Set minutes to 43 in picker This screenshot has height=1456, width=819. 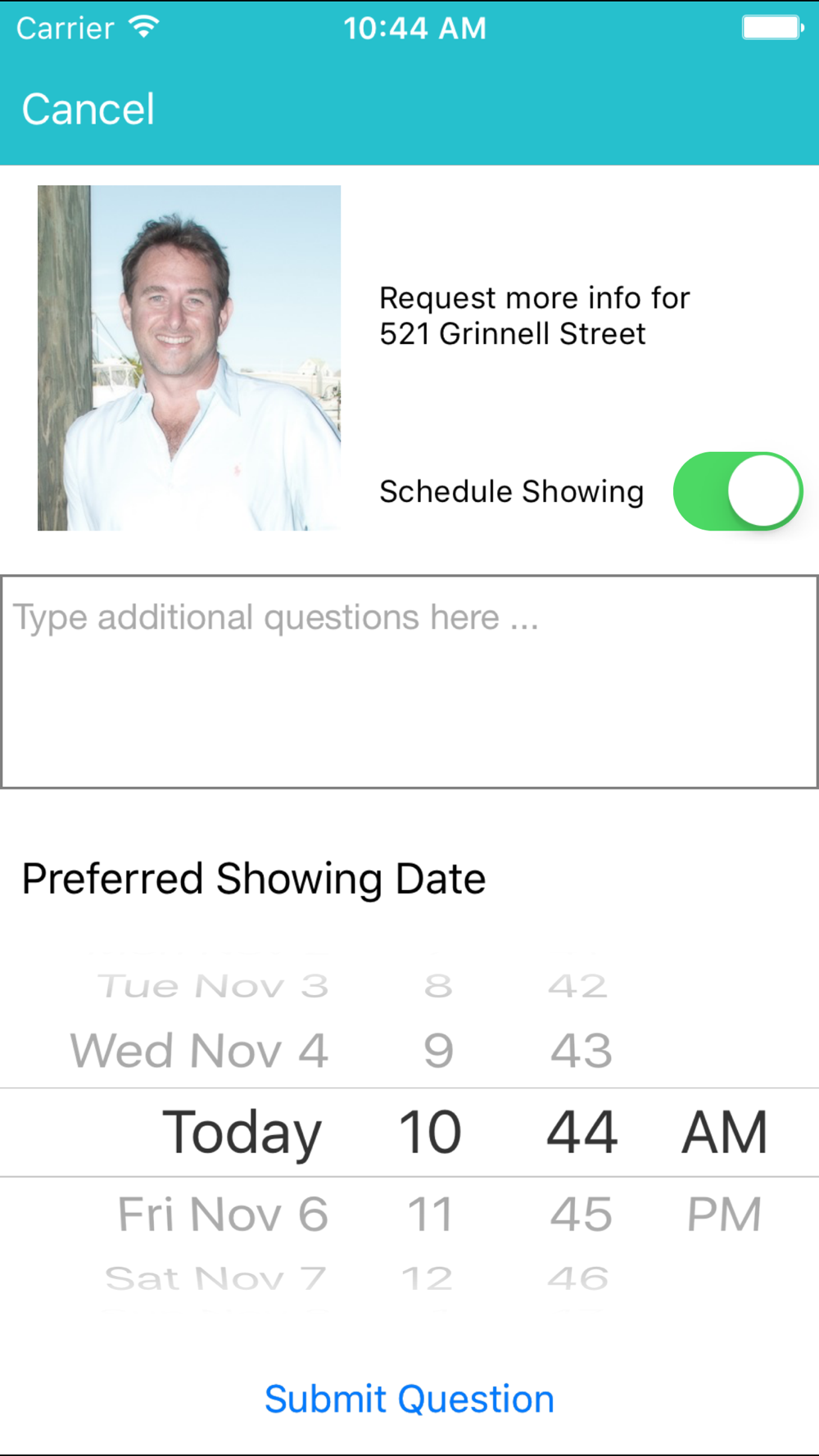coord(581,1051)
